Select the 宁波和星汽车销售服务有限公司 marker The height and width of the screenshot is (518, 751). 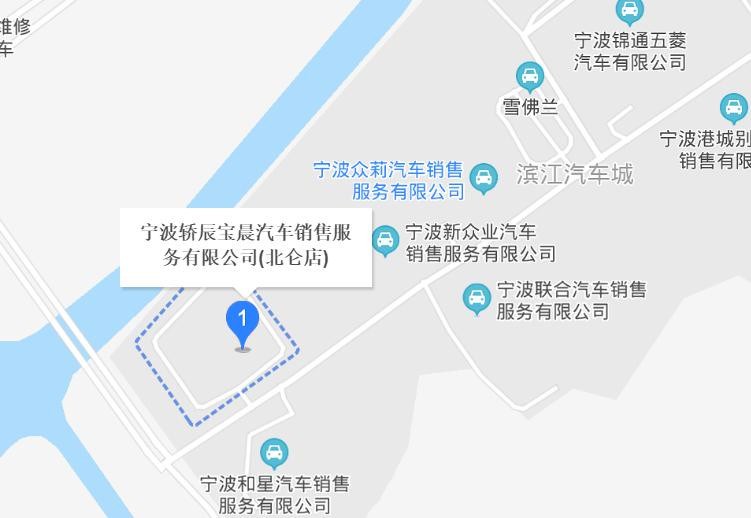point(274,453)
